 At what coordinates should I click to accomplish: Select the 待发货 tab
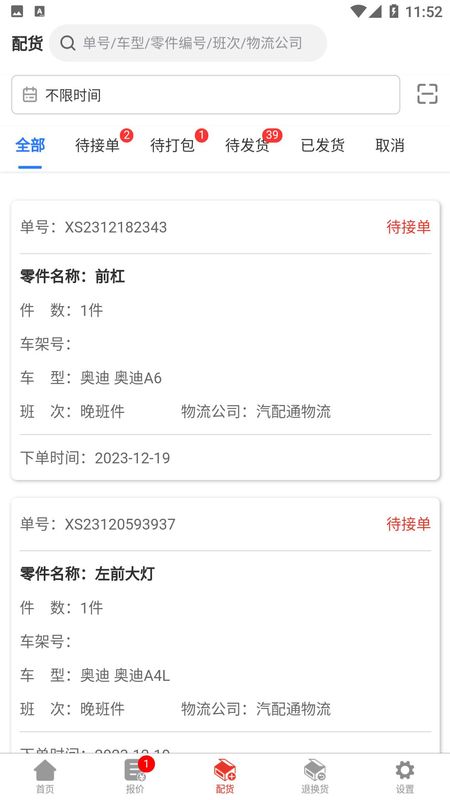click(247, 146)
